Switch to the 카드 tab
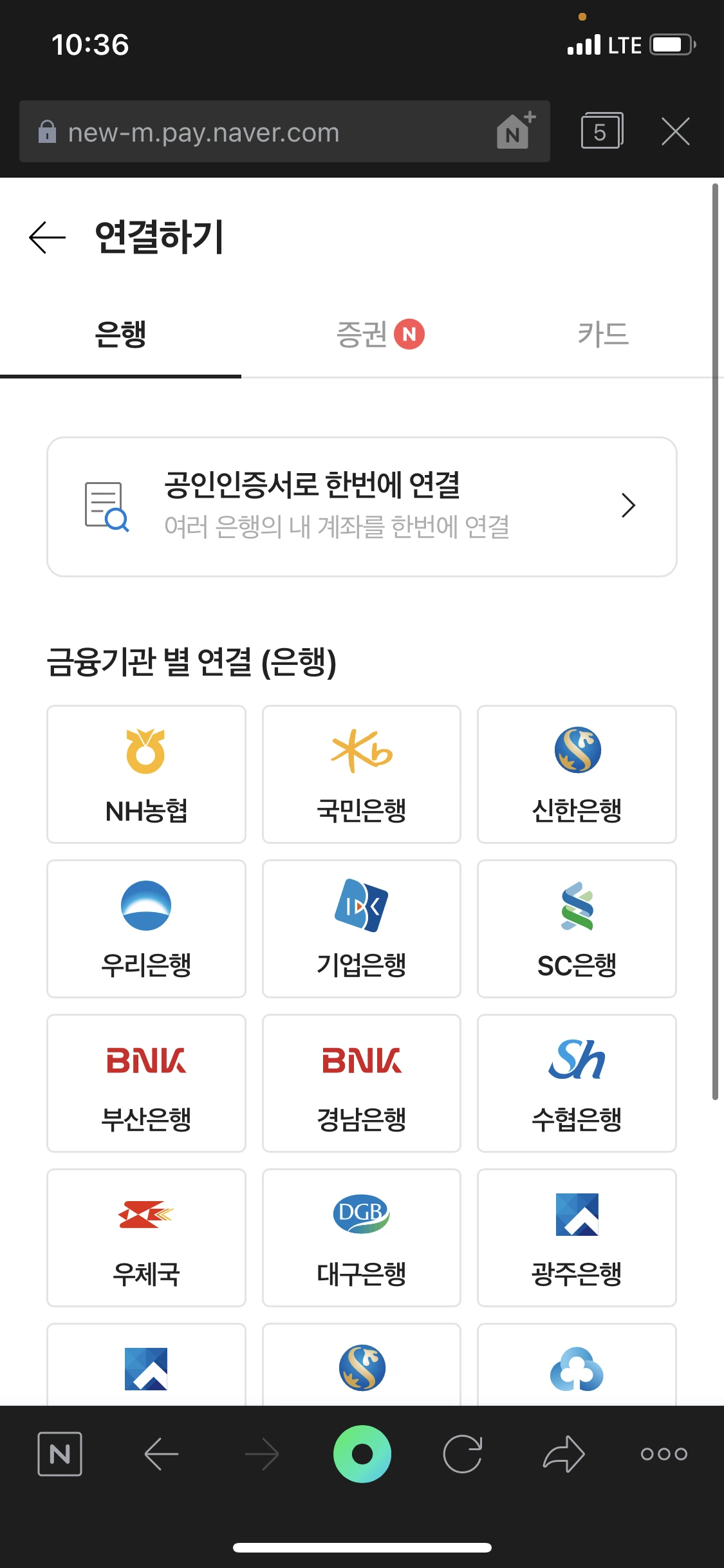 click(x=603, y=335)
